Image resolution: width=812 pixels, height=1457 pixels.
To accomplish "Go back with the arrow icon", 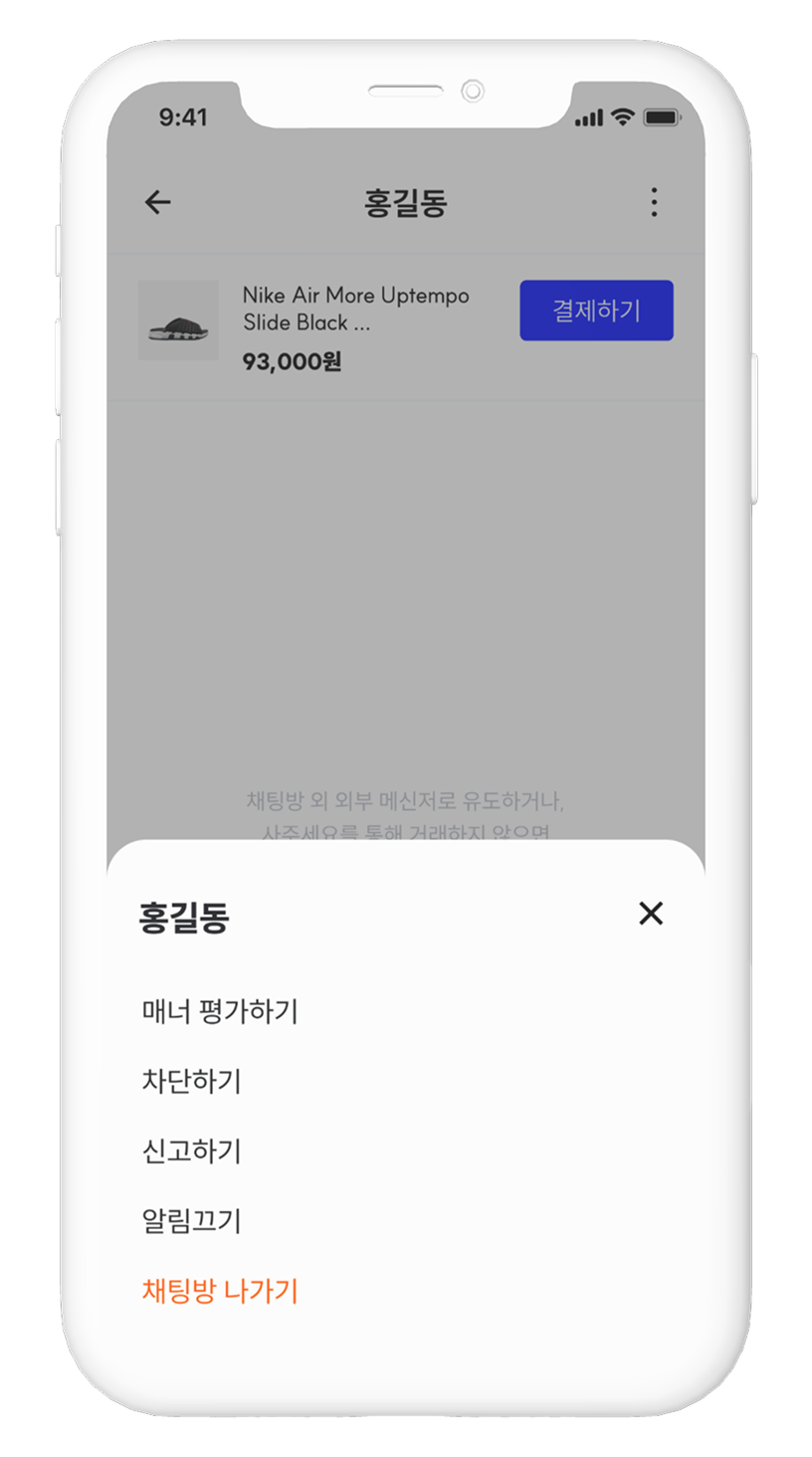I will coord(158,203).
